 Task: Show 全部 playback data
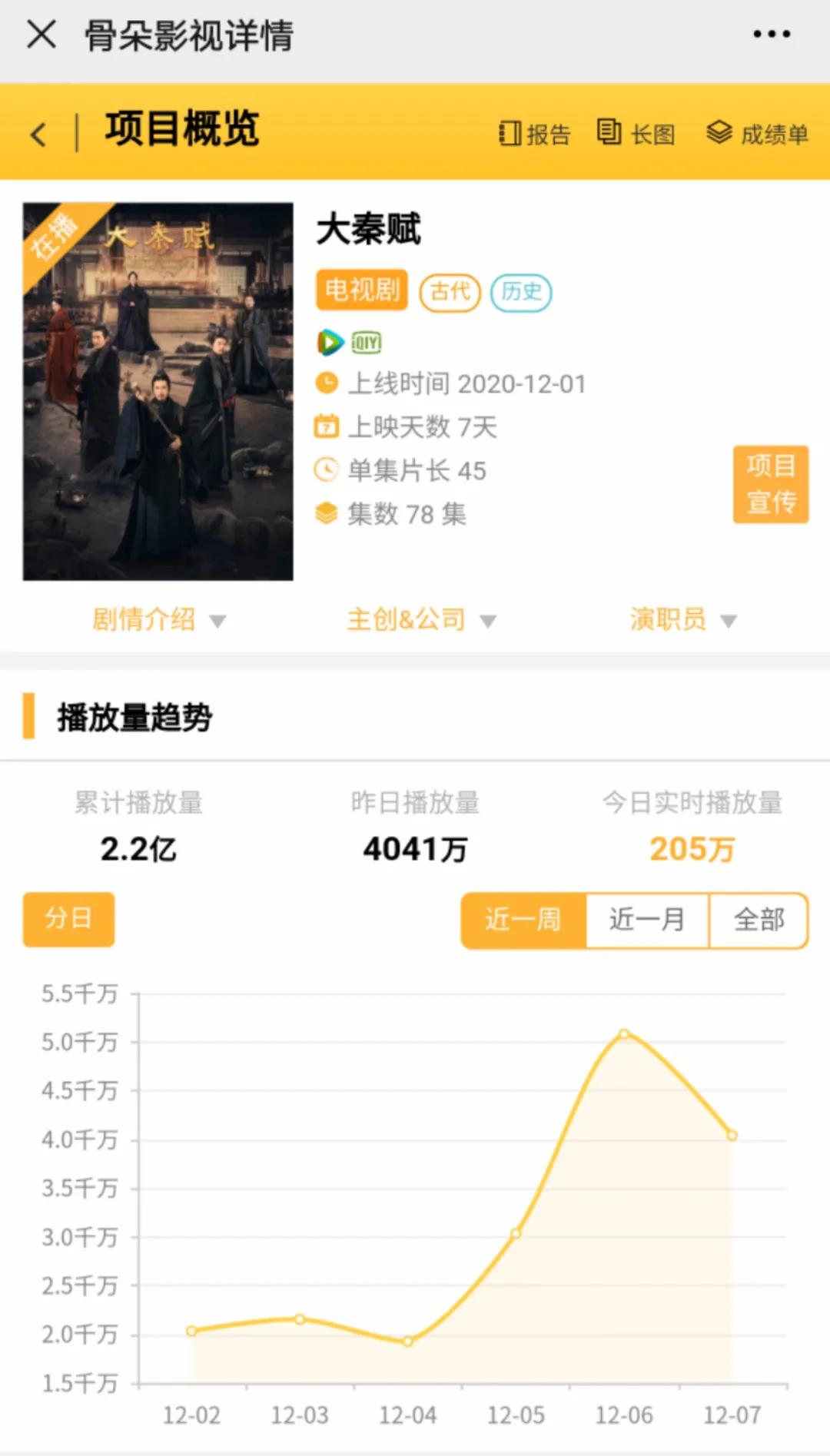tap(759, 920)
